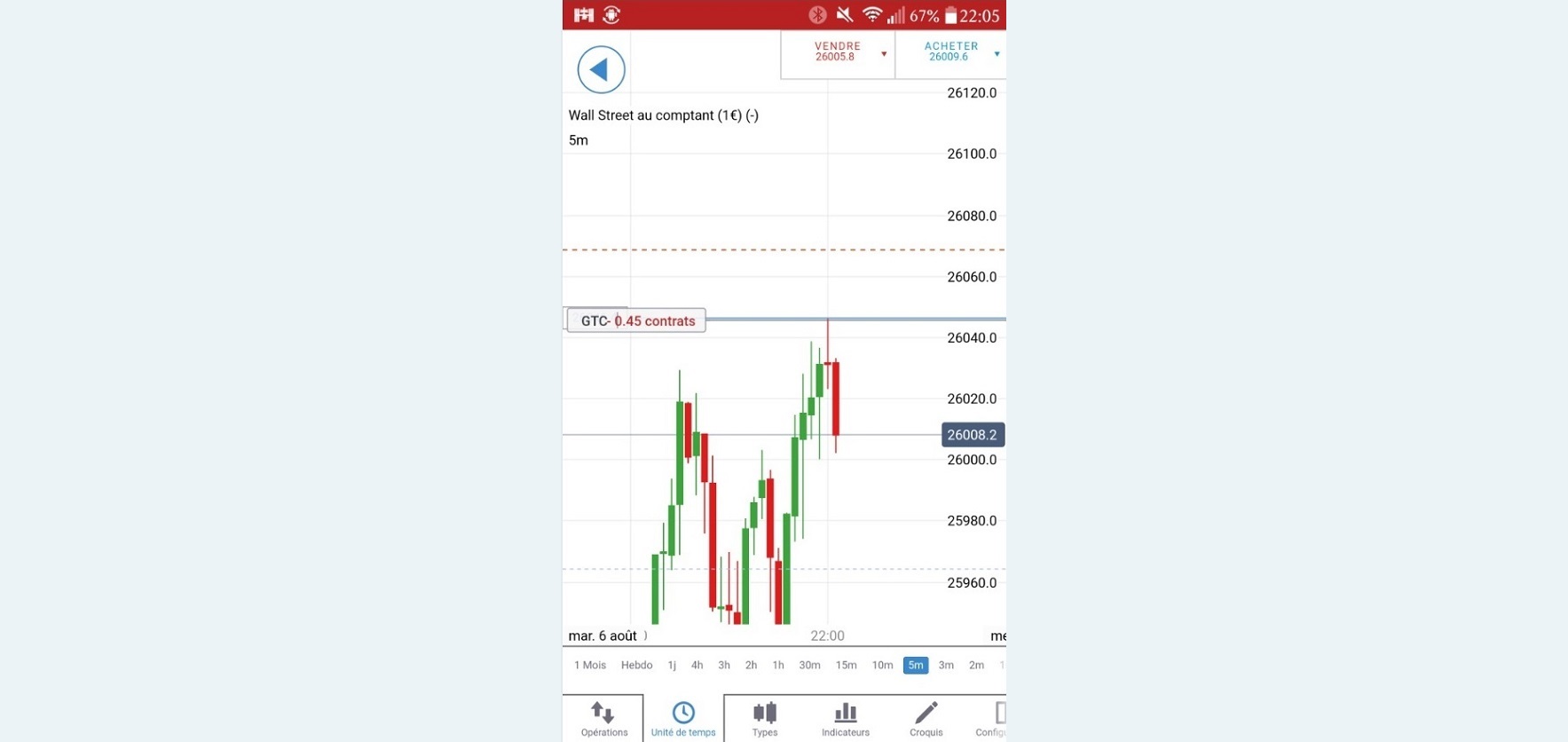Set chart interval to 30m
This screenshot has width=1568, height=742.
click(809, 665)
